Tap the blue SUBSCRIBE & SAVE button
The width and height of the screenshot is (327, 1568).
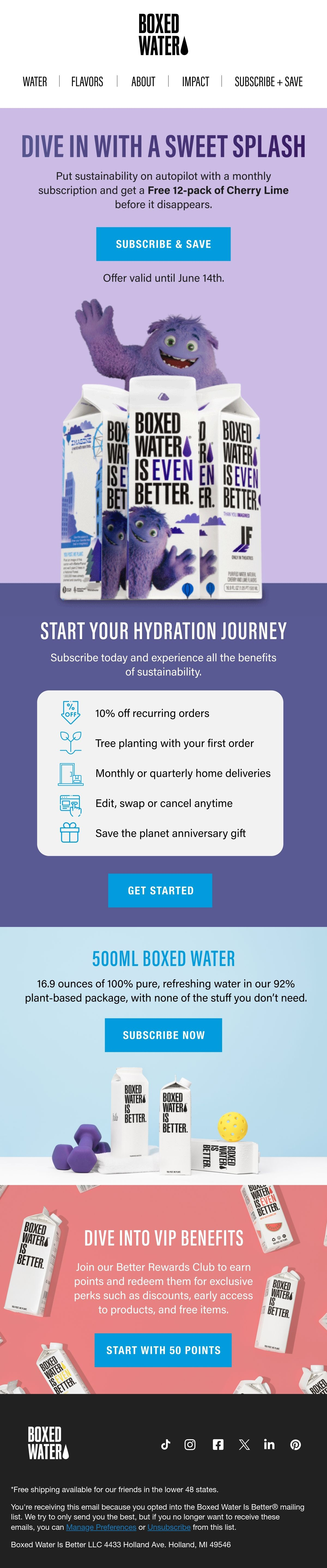click(x=163, y=244)
